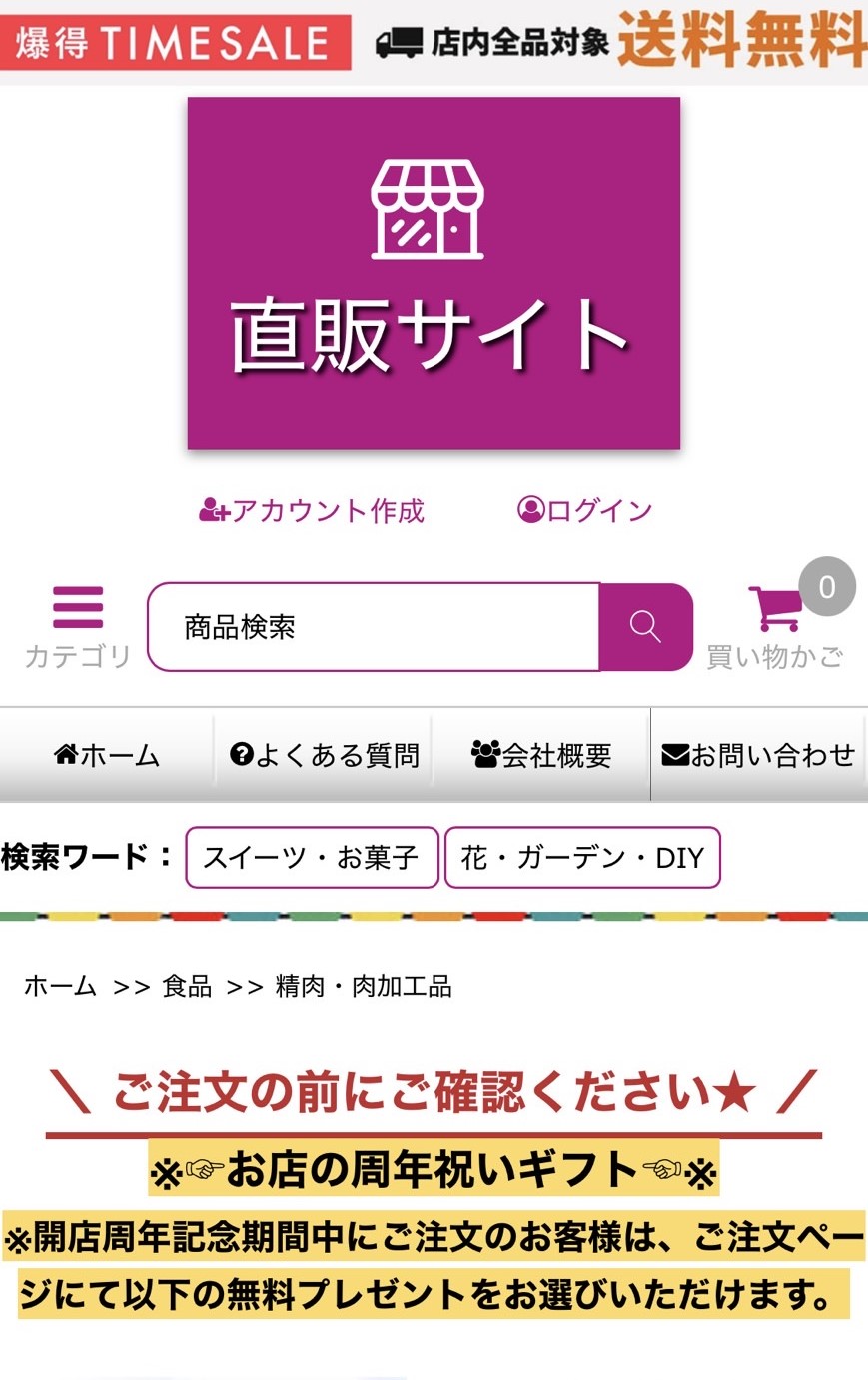Open the 食品 breadcrumb
868x1380 pixels.
pos(187,986)
